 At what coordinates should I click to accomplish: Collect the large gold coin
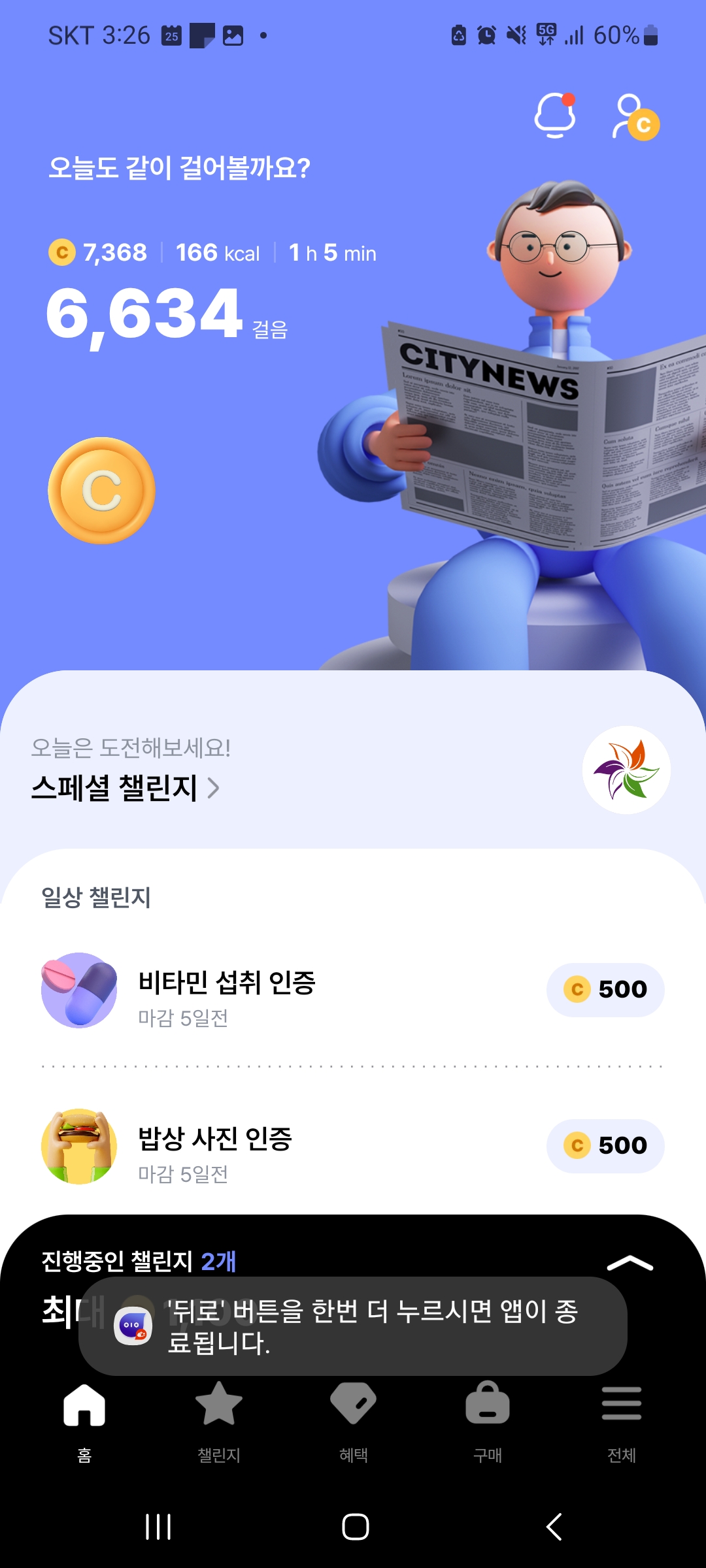click(101, 491)
